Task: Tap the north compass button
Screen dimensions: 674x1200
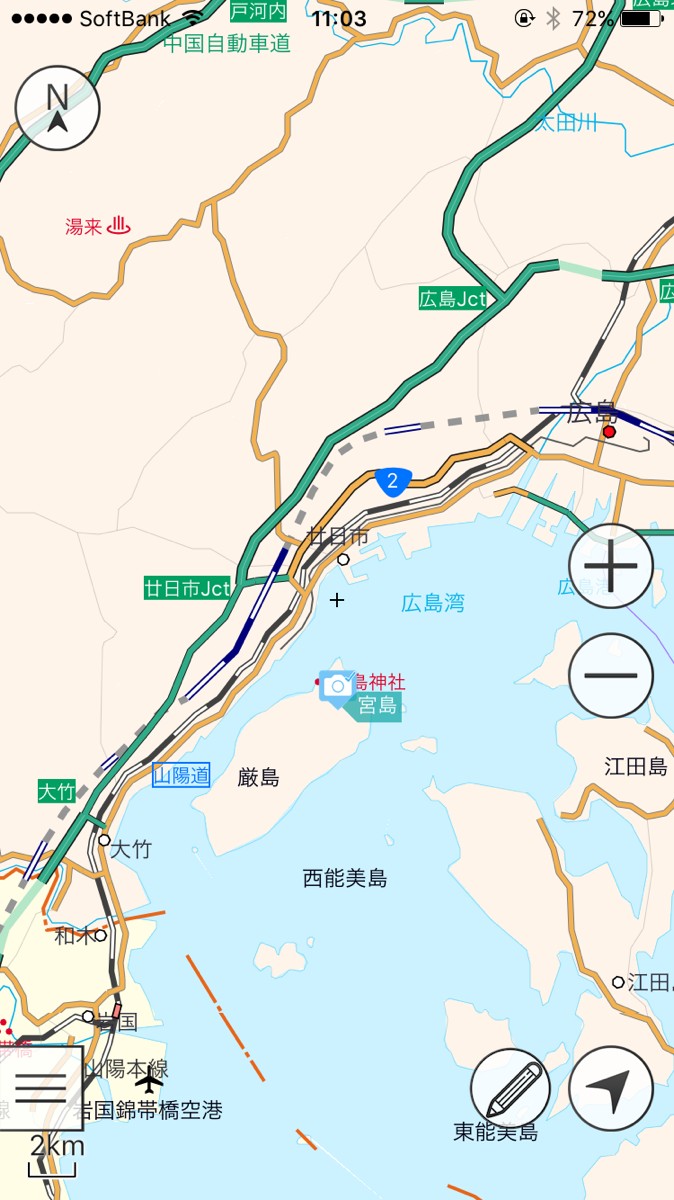Action: (x=58, y=108)
